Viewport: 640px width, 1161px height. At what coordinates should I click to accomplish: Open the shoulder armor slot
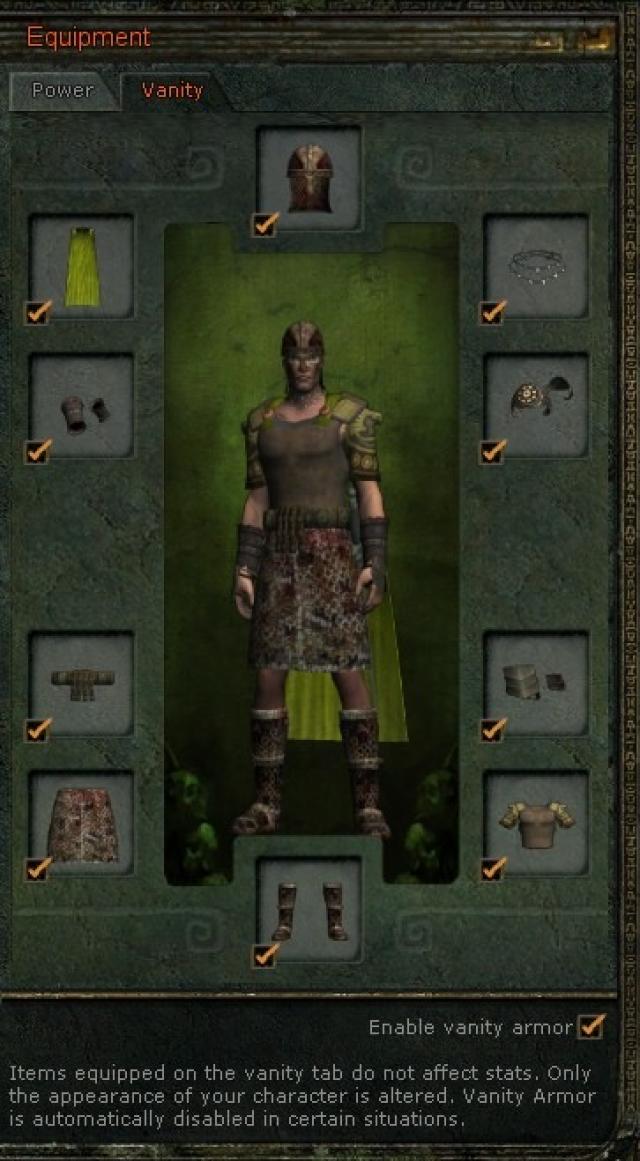(536, 405)
